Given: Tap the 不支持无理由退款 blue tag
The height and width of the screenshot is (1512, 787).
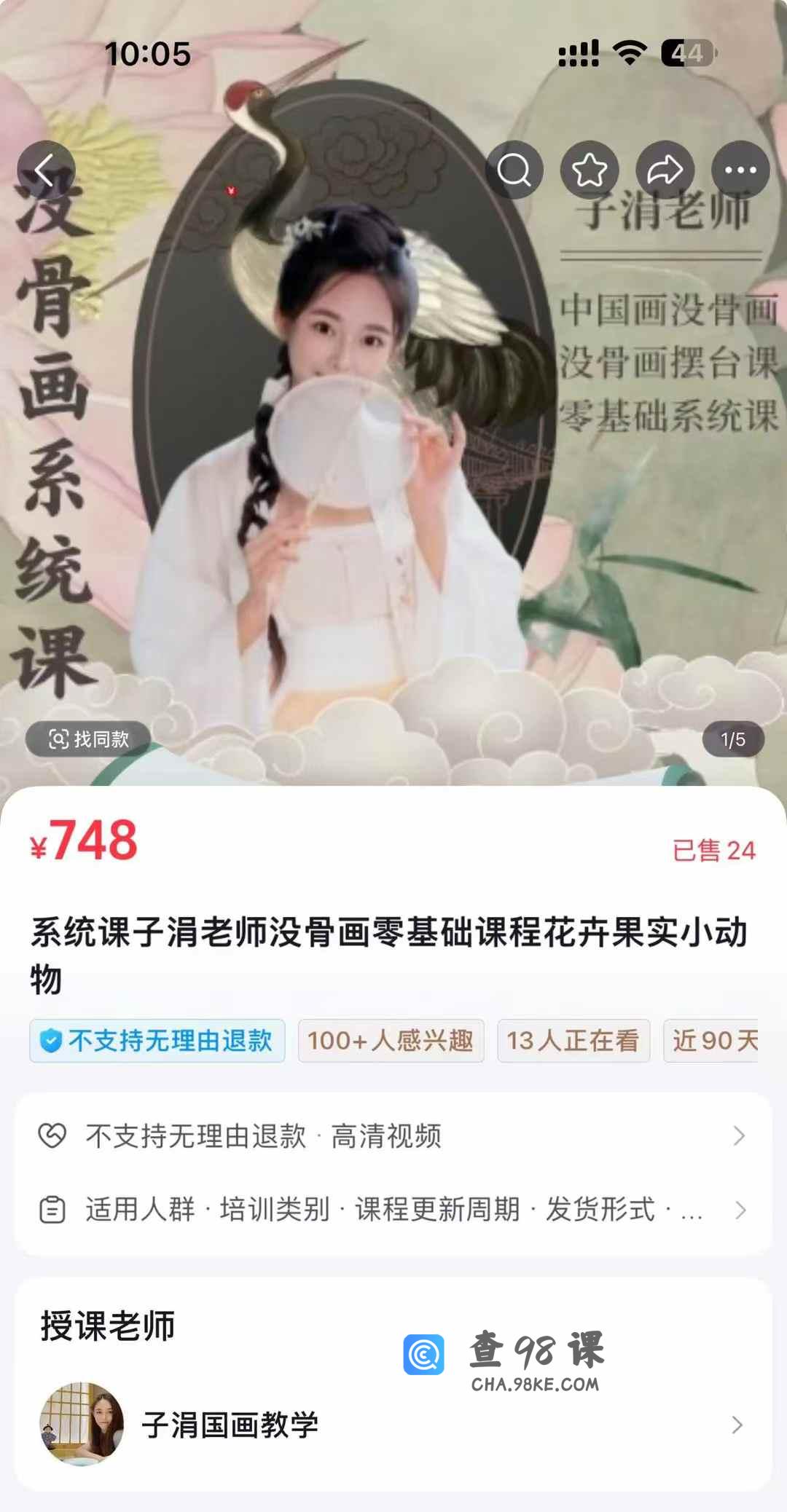Looking at the screenshot, I should (157, 1040).
